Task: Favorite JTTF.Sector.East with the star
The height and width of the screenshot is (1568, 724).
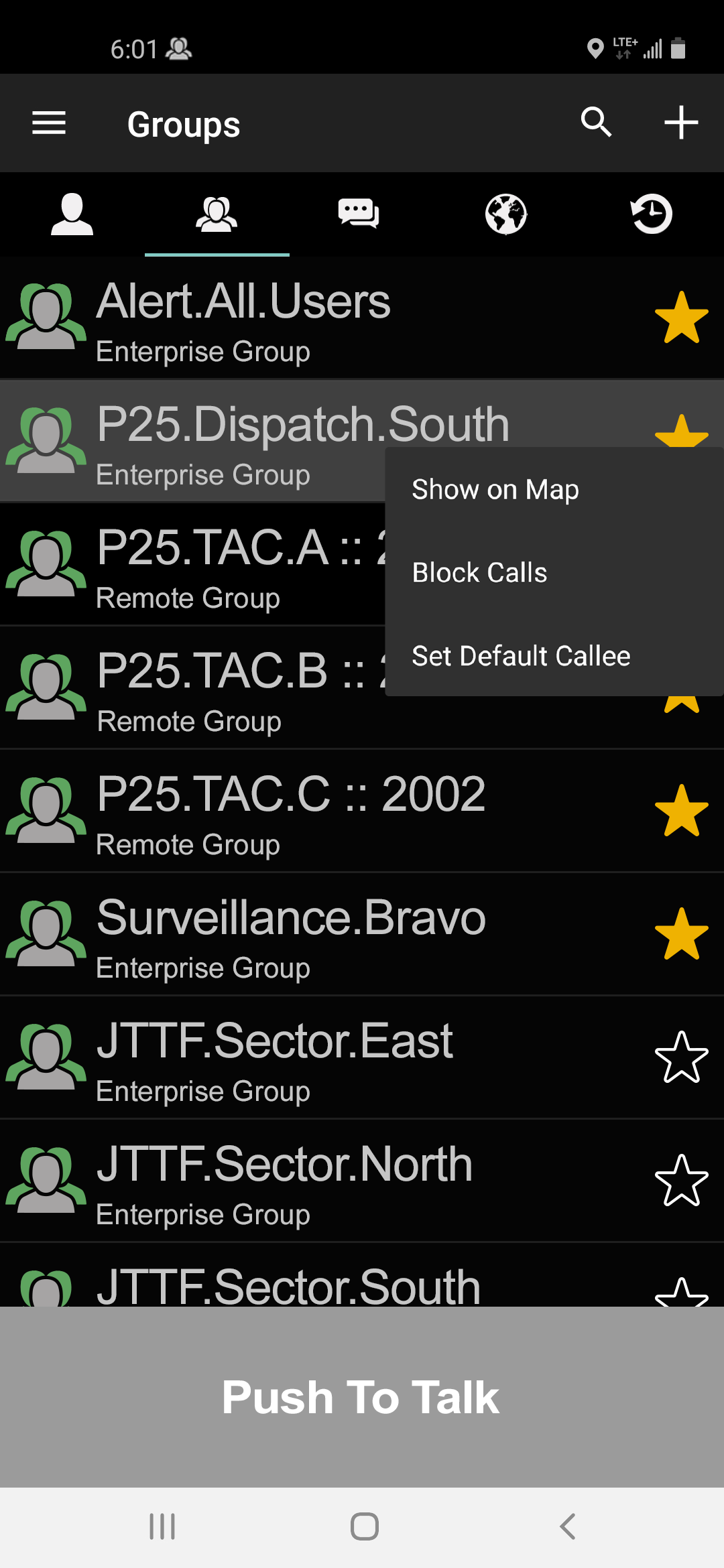Action: click(681, 1058)
